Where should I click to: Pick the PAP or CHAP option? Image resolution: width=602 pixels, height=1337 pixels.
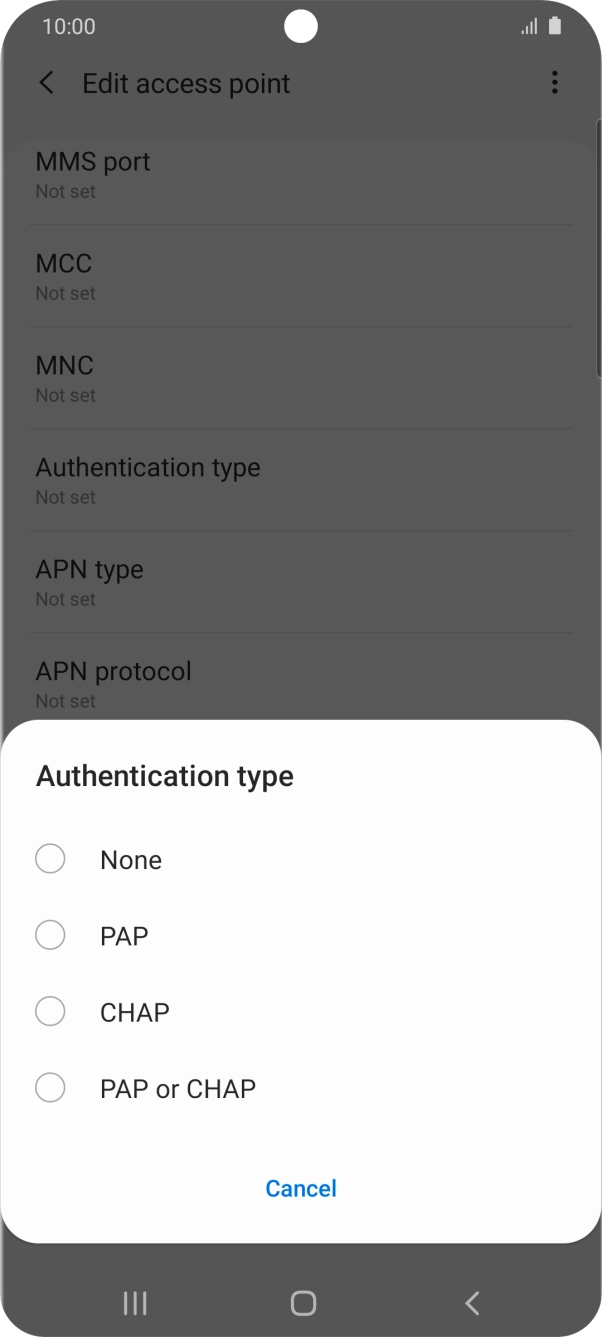[300, 1088]
